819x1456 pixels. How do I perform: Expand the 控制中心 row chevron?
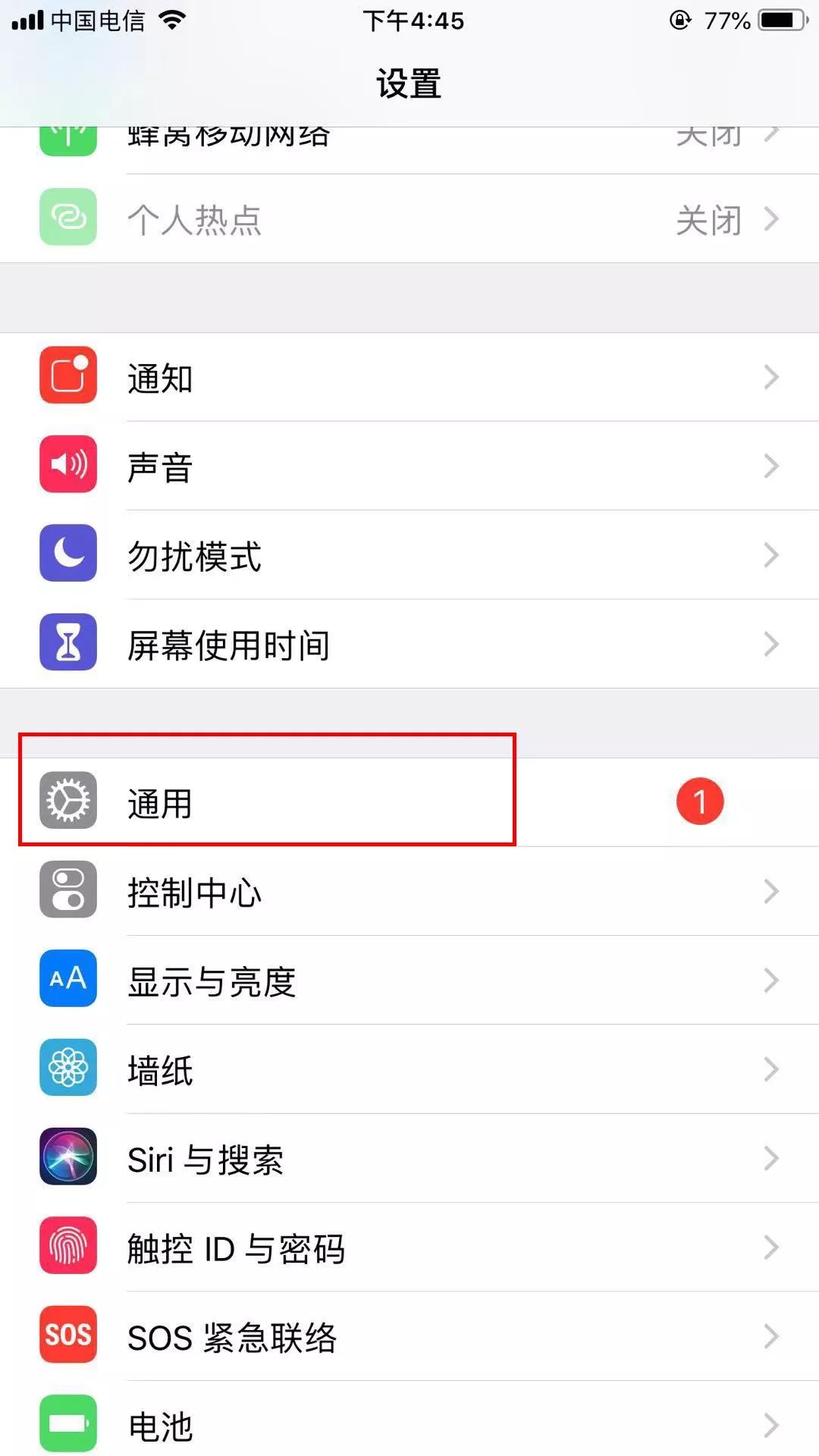772,890
